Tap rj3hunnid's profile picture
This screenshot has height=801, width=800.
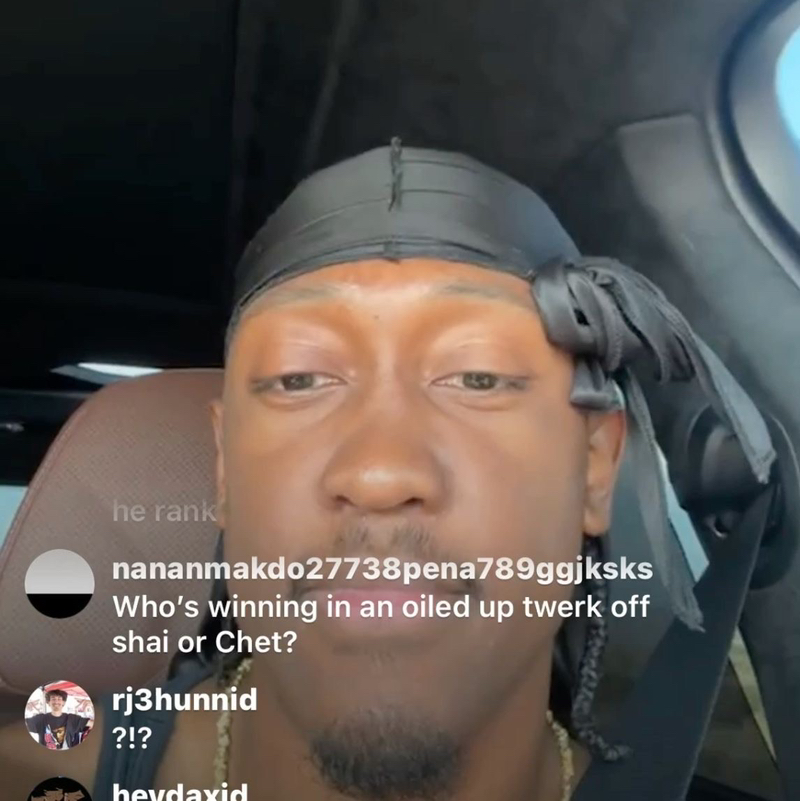point(58,716)
